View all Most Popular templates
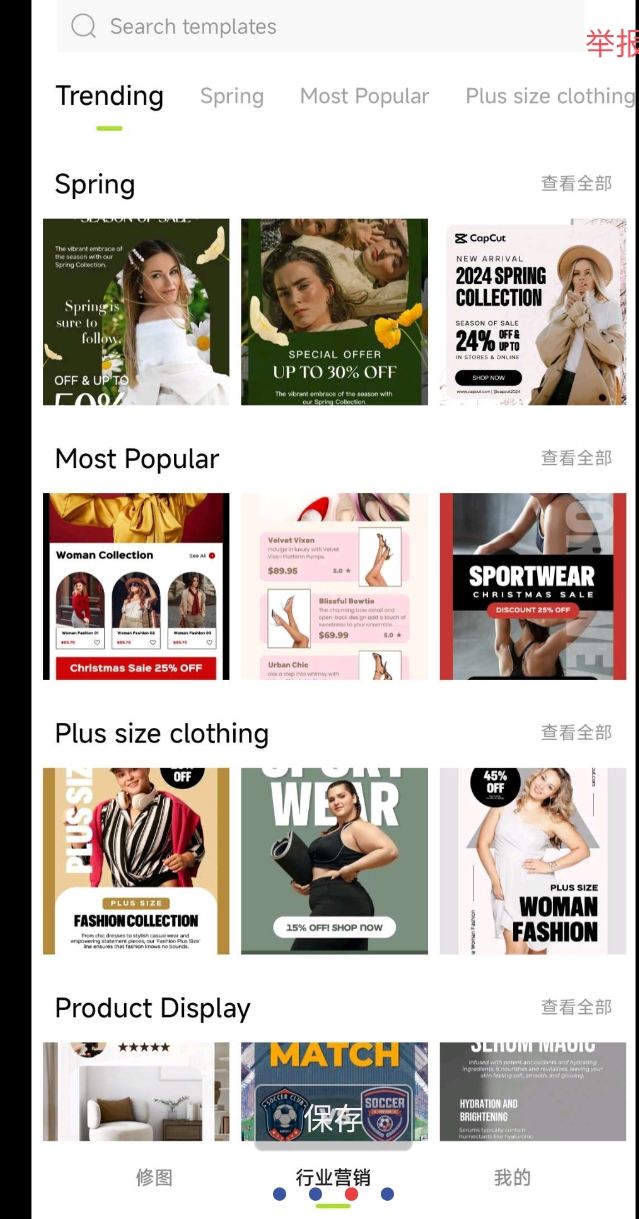Image resolution: width=639 pixels, height=1219 pixels. pos(576,458)
